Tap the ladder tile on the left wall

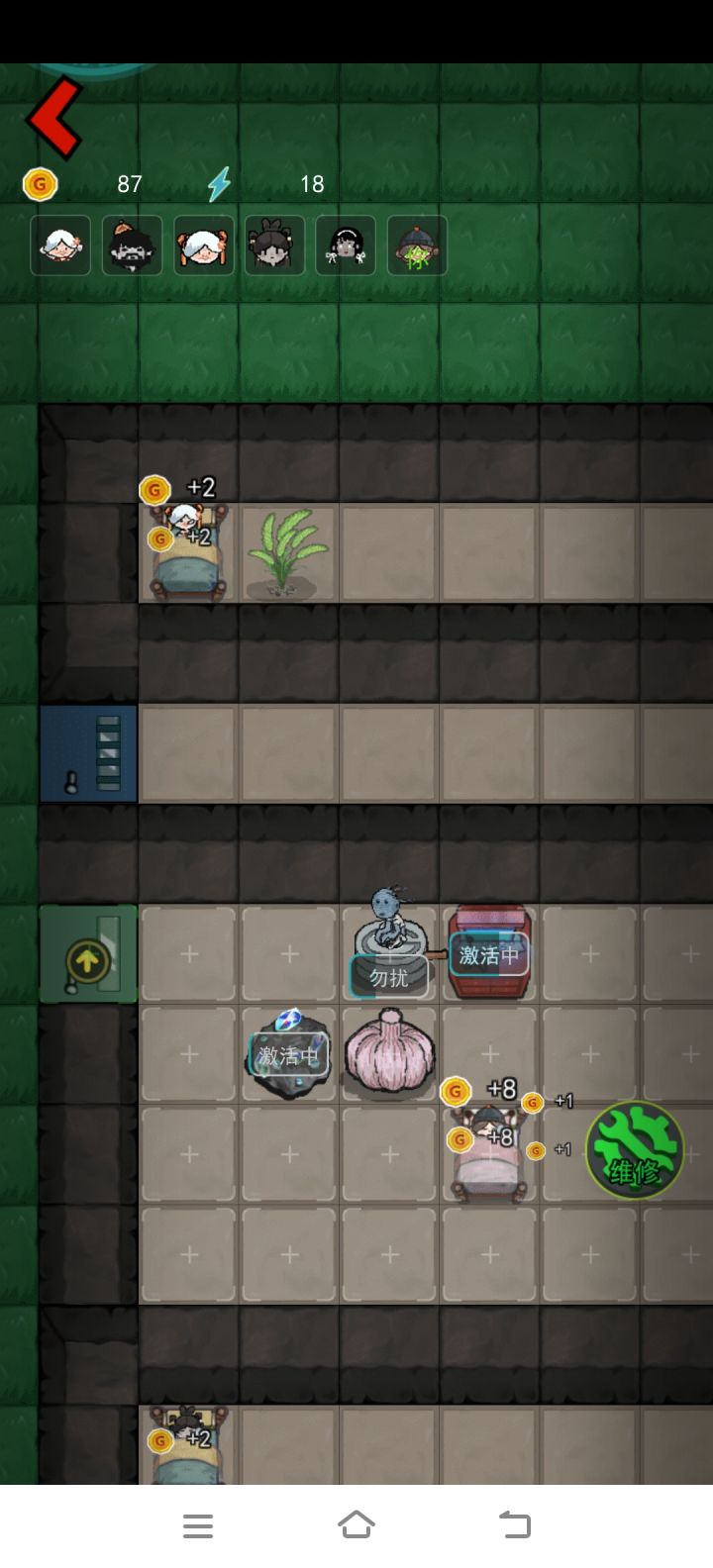click(x=87, y=752)
